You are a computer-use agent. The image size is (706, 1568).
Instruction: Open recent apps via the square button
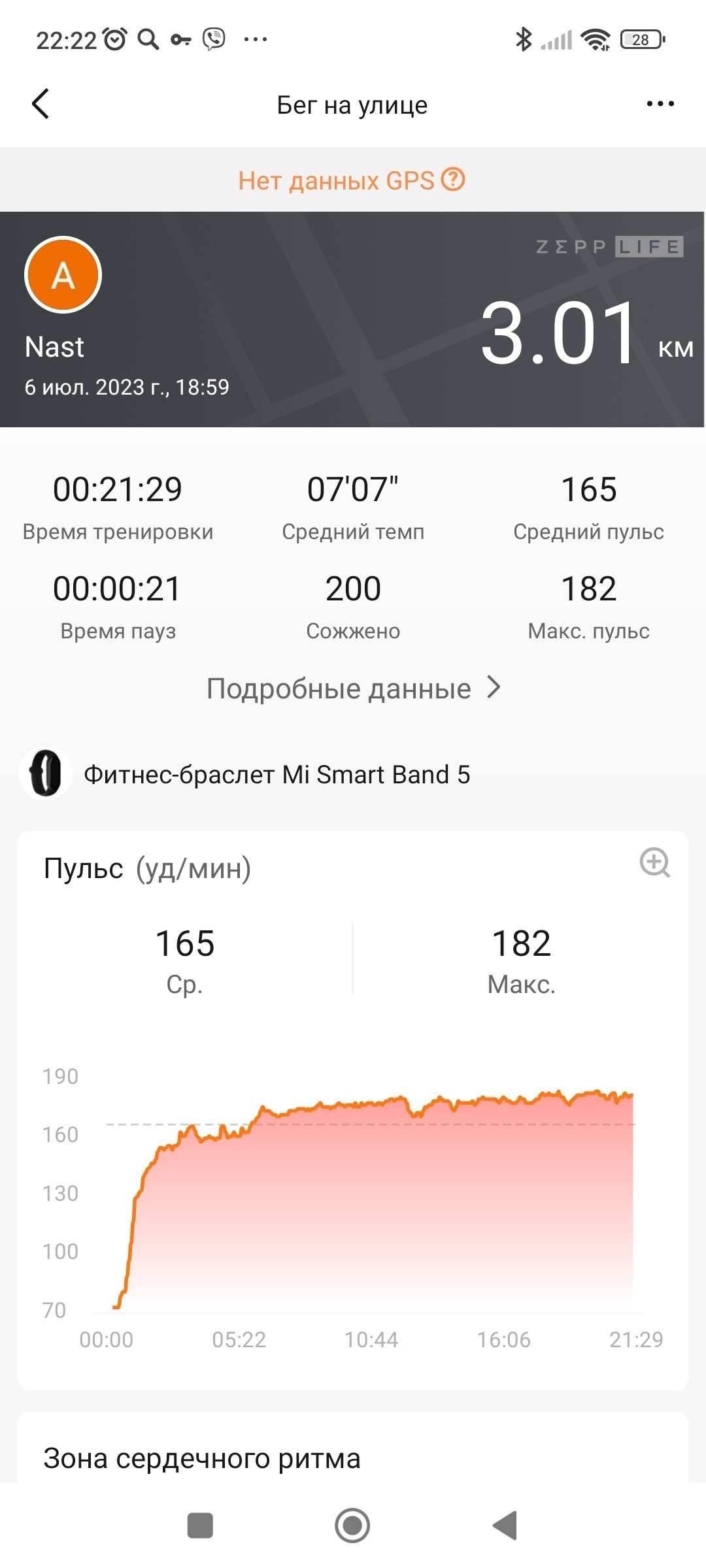(200, 1526)
